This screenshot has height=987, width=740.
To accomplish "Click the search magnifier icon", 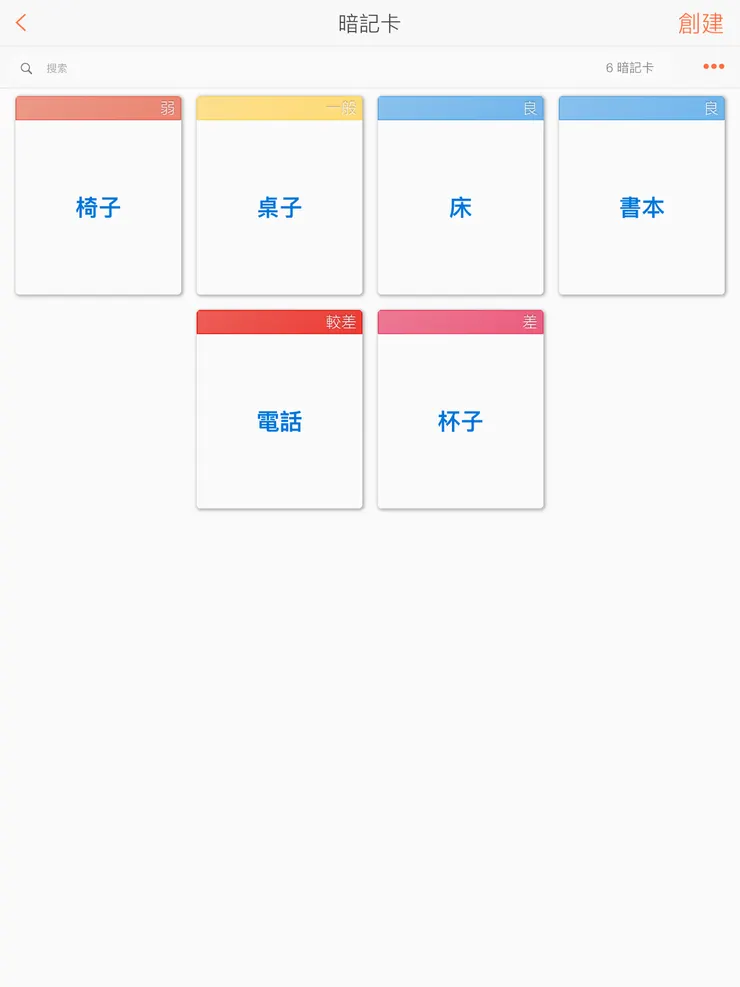I will [26, 68].
